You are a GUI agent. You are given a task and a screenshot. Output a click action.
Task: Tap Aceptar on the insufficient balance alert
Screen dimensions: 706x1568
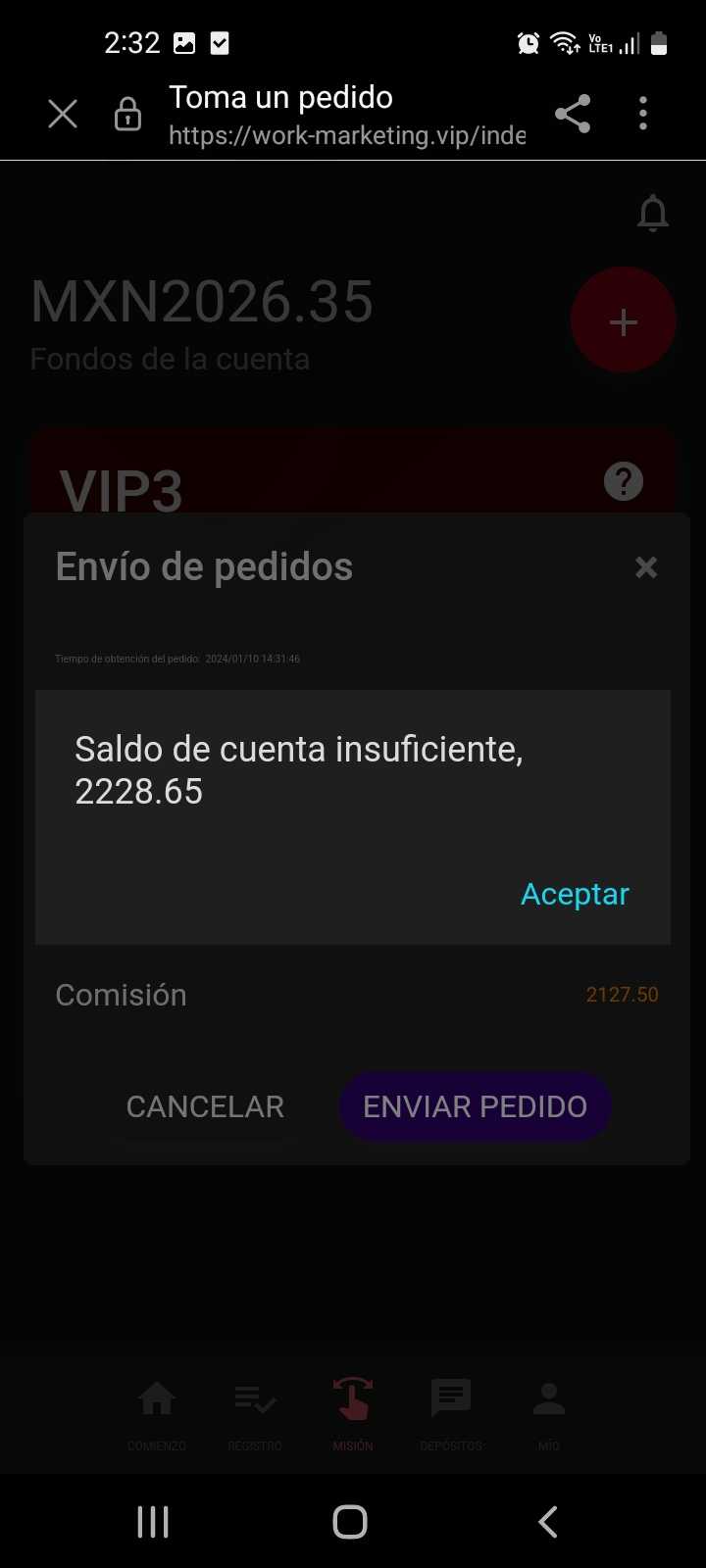point(575,894)
